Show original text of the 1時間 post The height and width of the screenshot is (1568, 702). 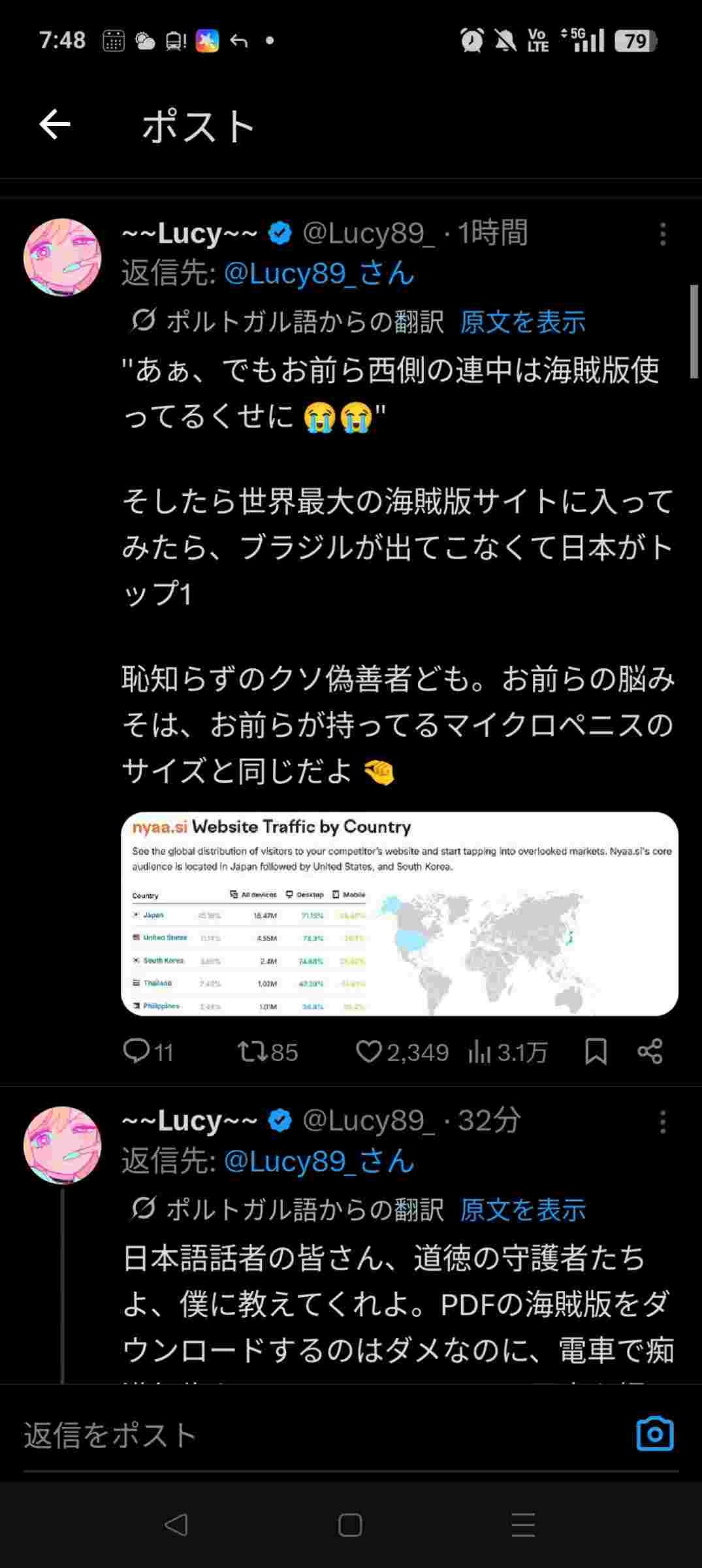(522, 321)
